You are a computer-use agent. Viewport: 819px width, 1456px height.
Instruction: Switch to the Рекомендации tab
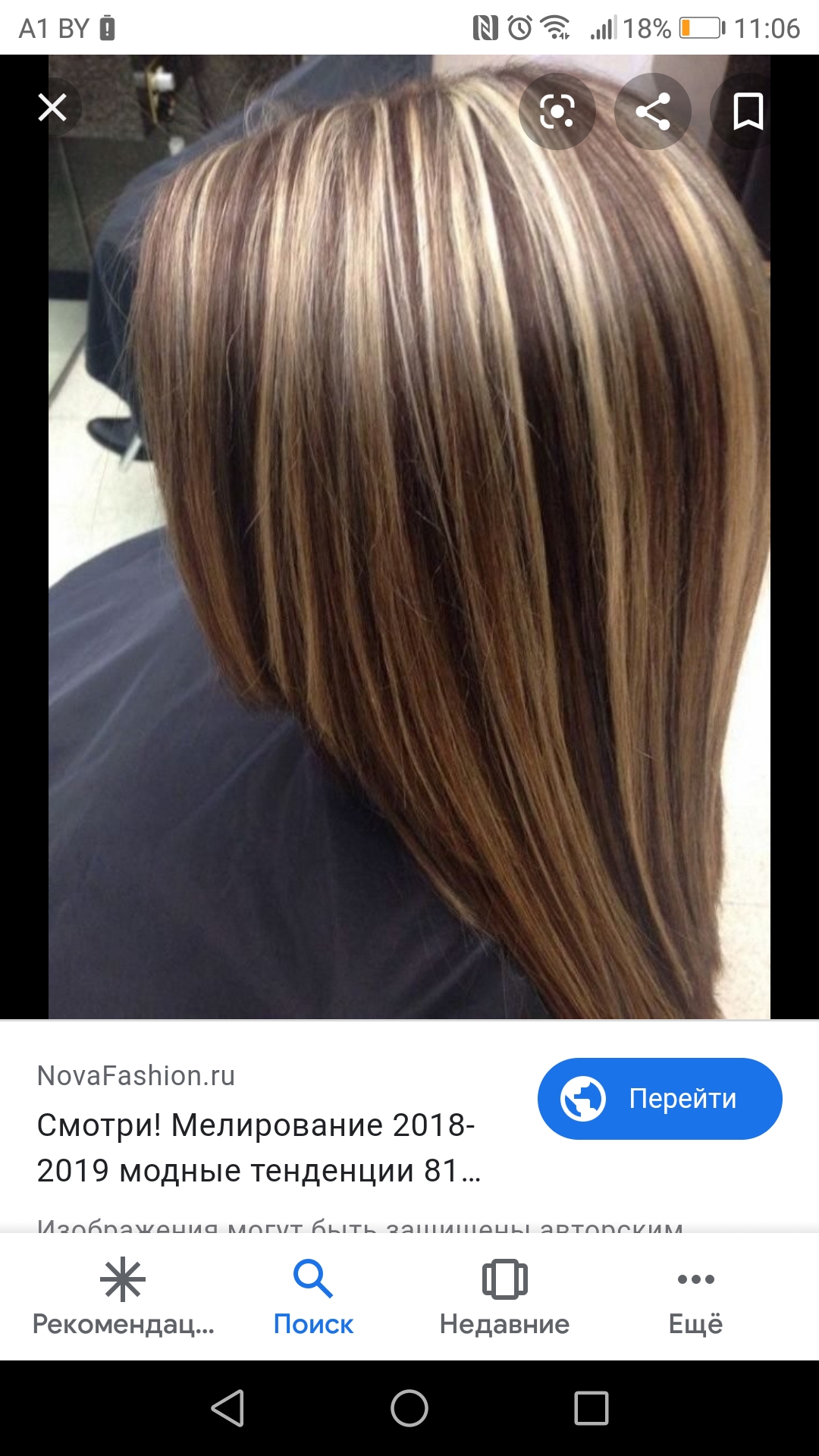click(x=123, y=1298)
